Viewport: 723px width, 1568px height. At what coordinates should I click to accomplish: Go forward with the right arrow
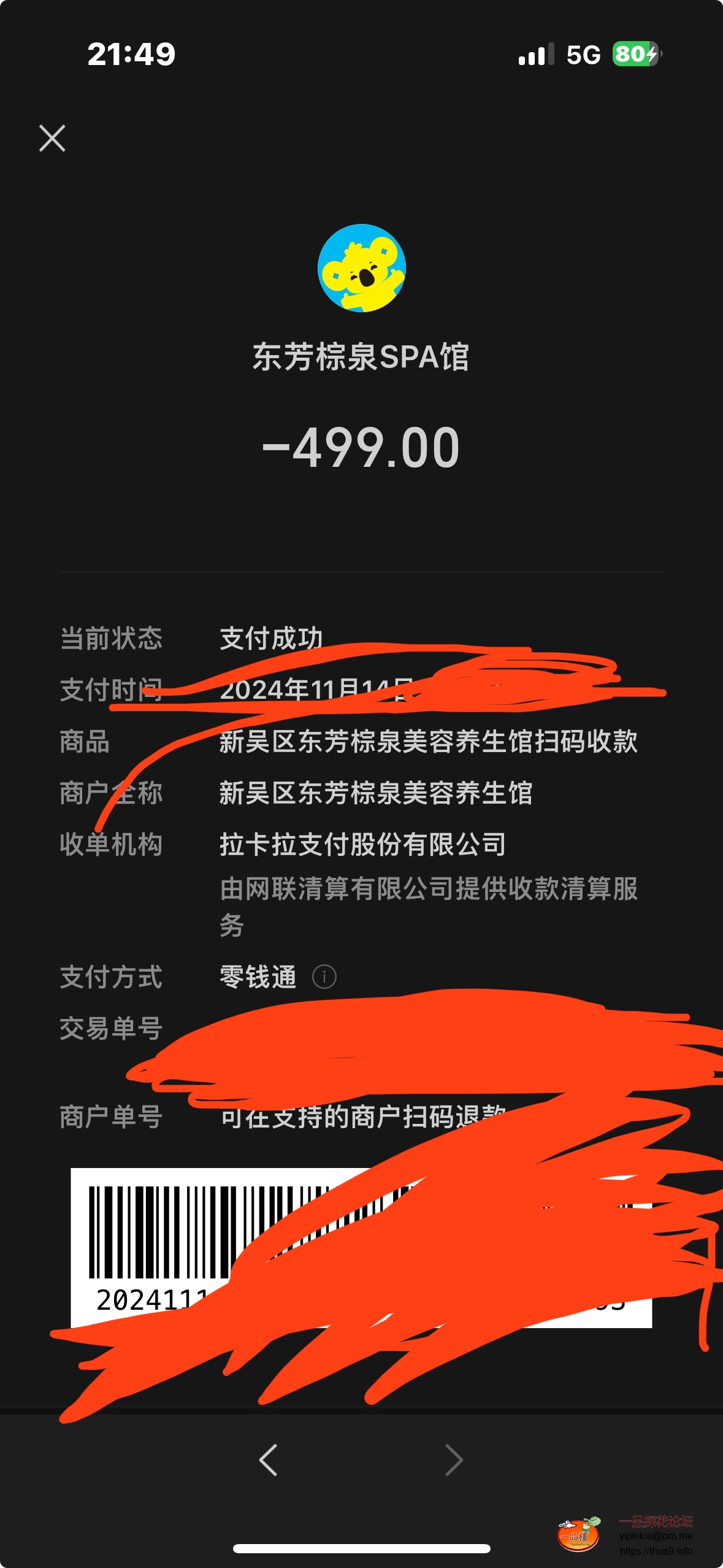click(454, 1459)
